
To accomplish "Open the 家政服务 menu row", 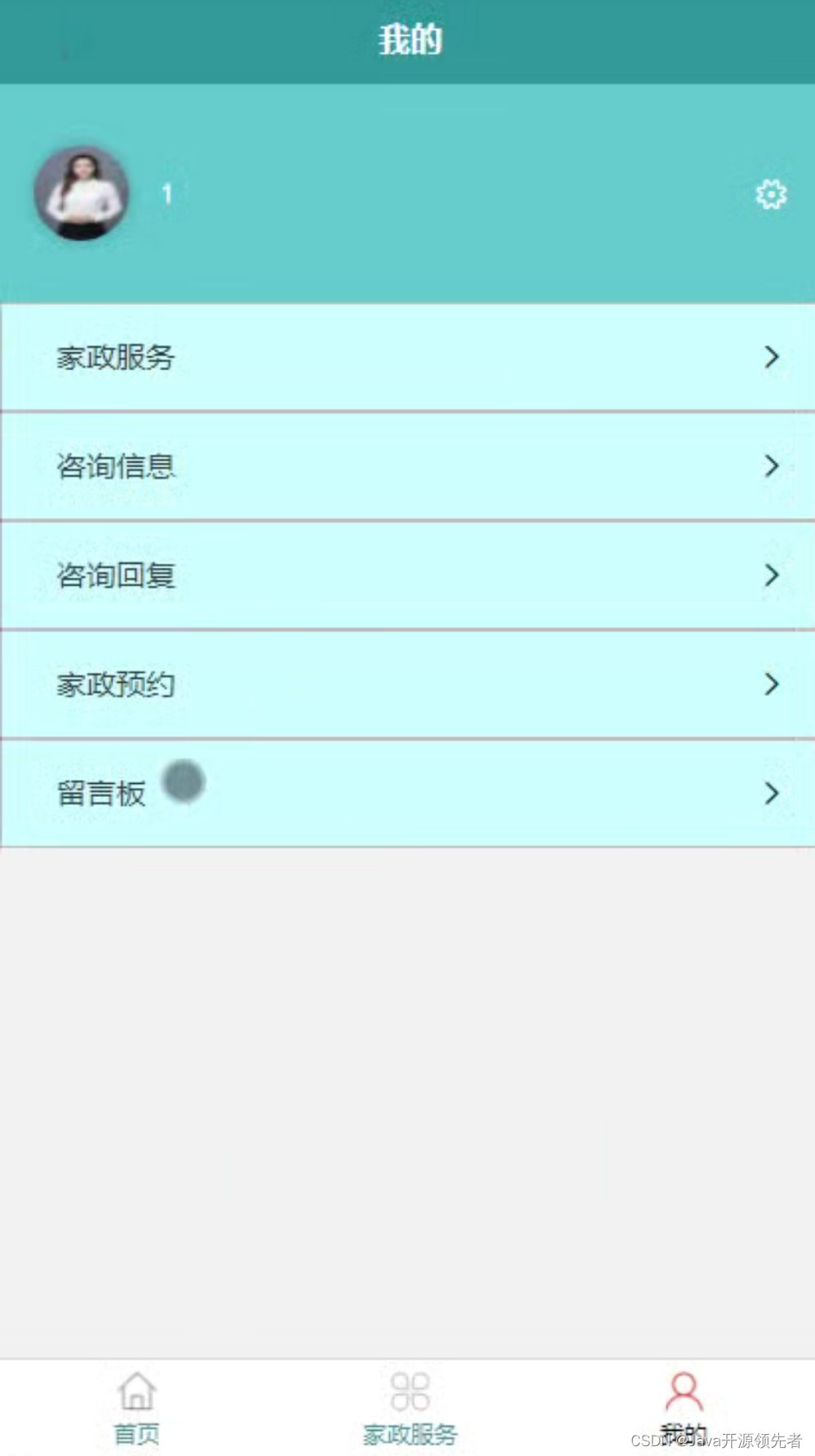I will (407, 357).
